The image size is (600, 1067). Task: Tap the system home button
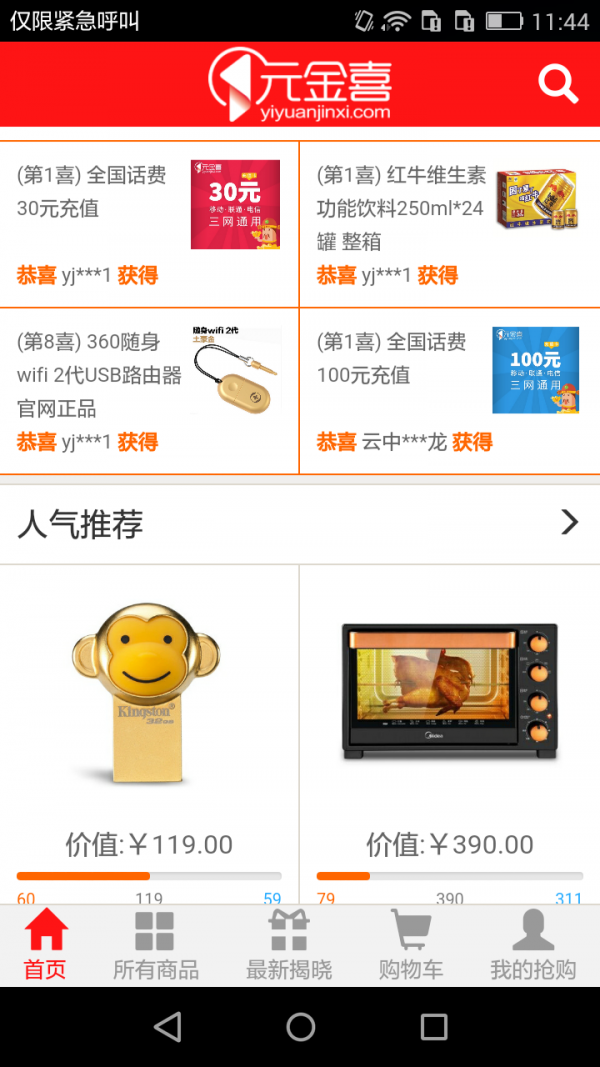[300, 1026]
